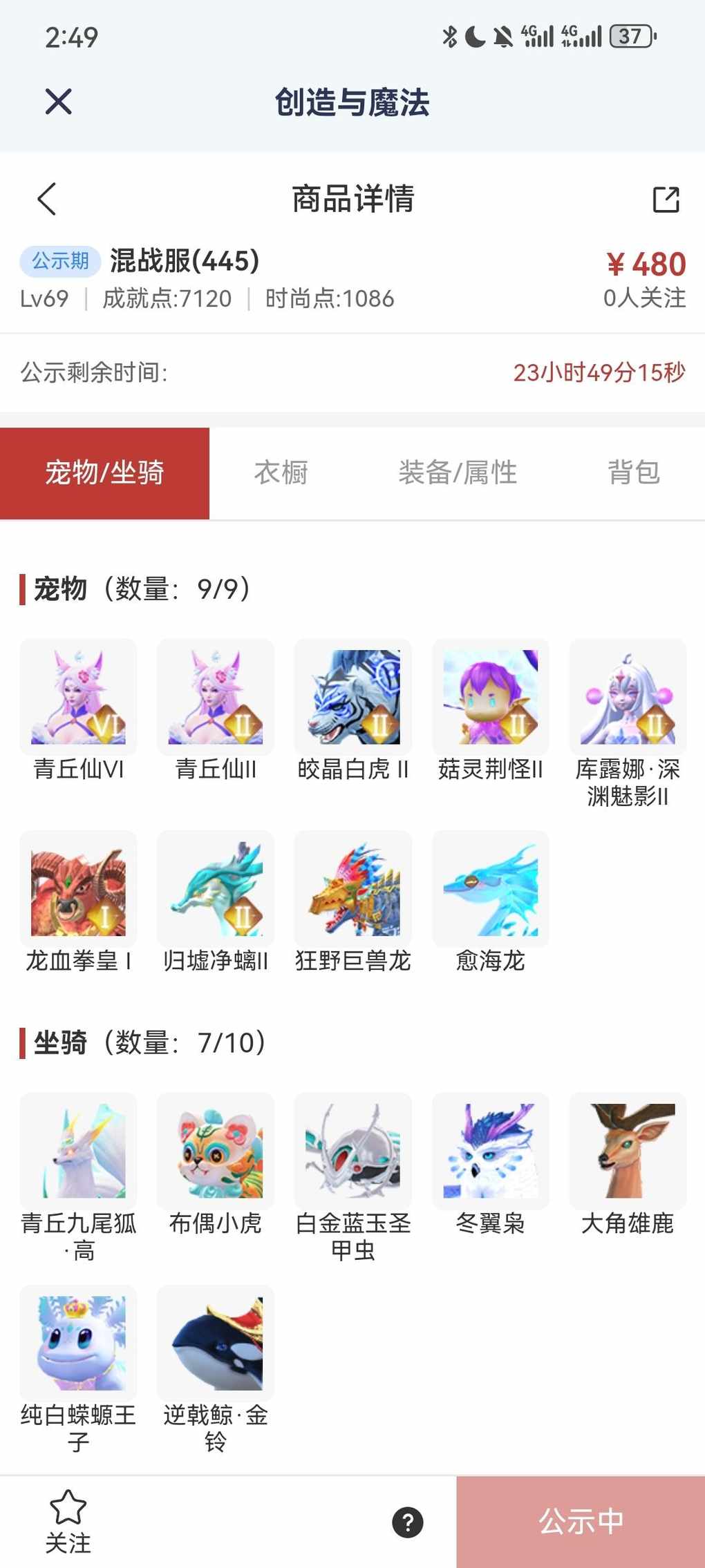Follow this listing with 关注 star

68,1521
